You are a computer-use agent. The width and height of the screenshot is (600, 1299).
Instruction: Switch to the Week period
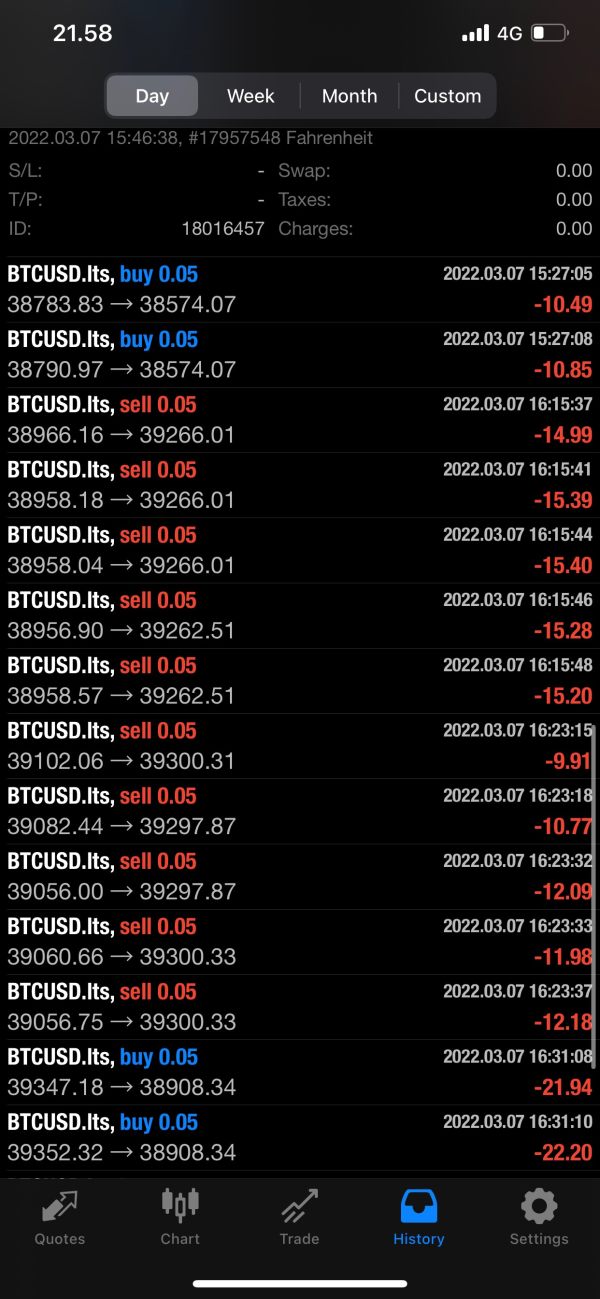(250, 96)
